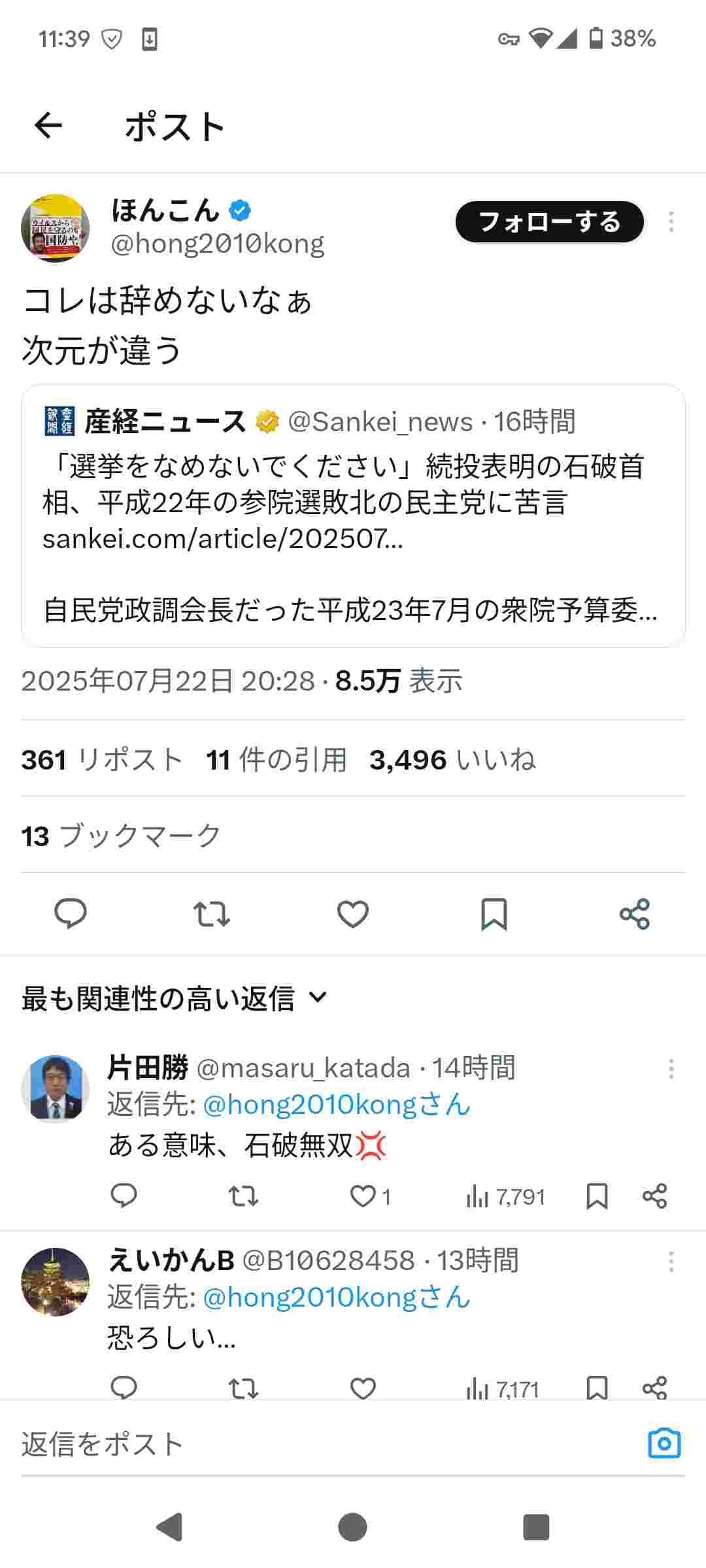Viewport: 706px width, 1568px height.
Task: Like ほんこん's main post
Action: [x=353, y=913]
